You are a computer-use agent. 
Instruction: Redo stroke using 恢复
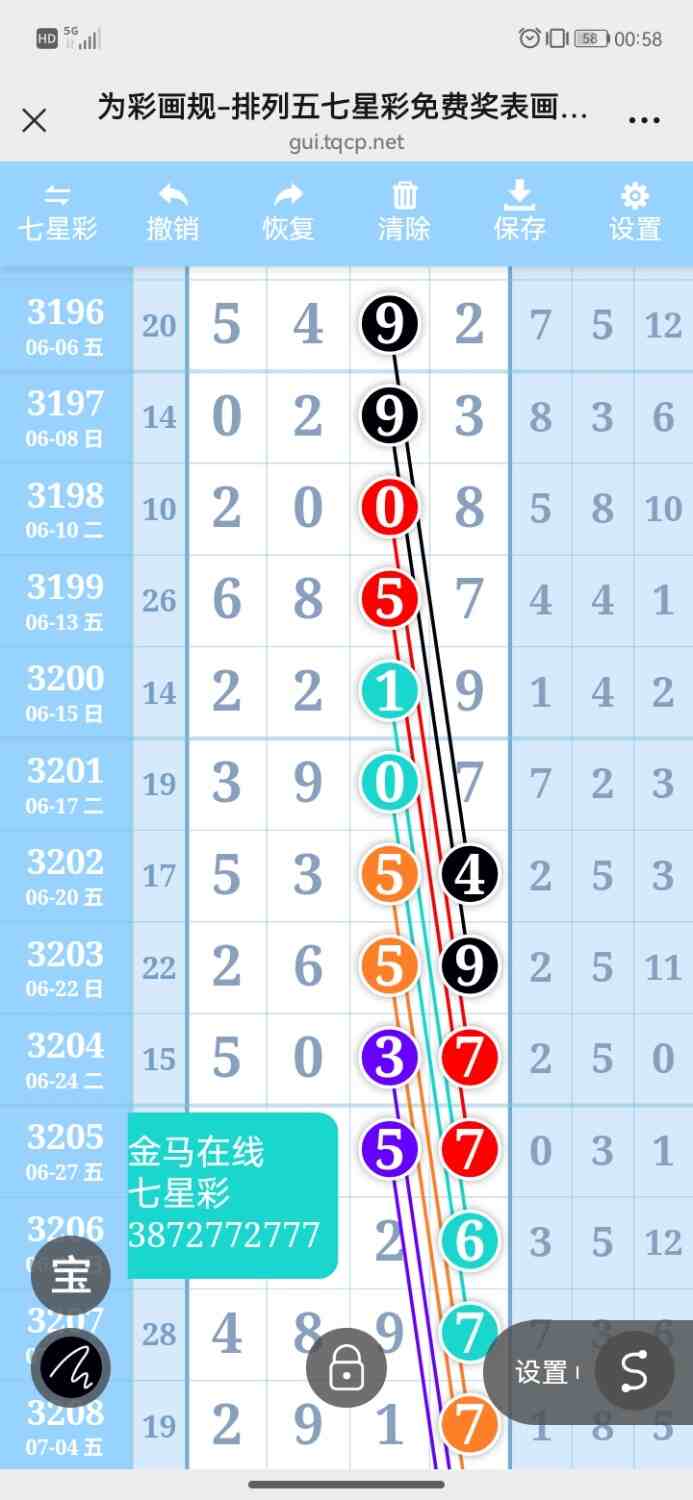(288, 212)
